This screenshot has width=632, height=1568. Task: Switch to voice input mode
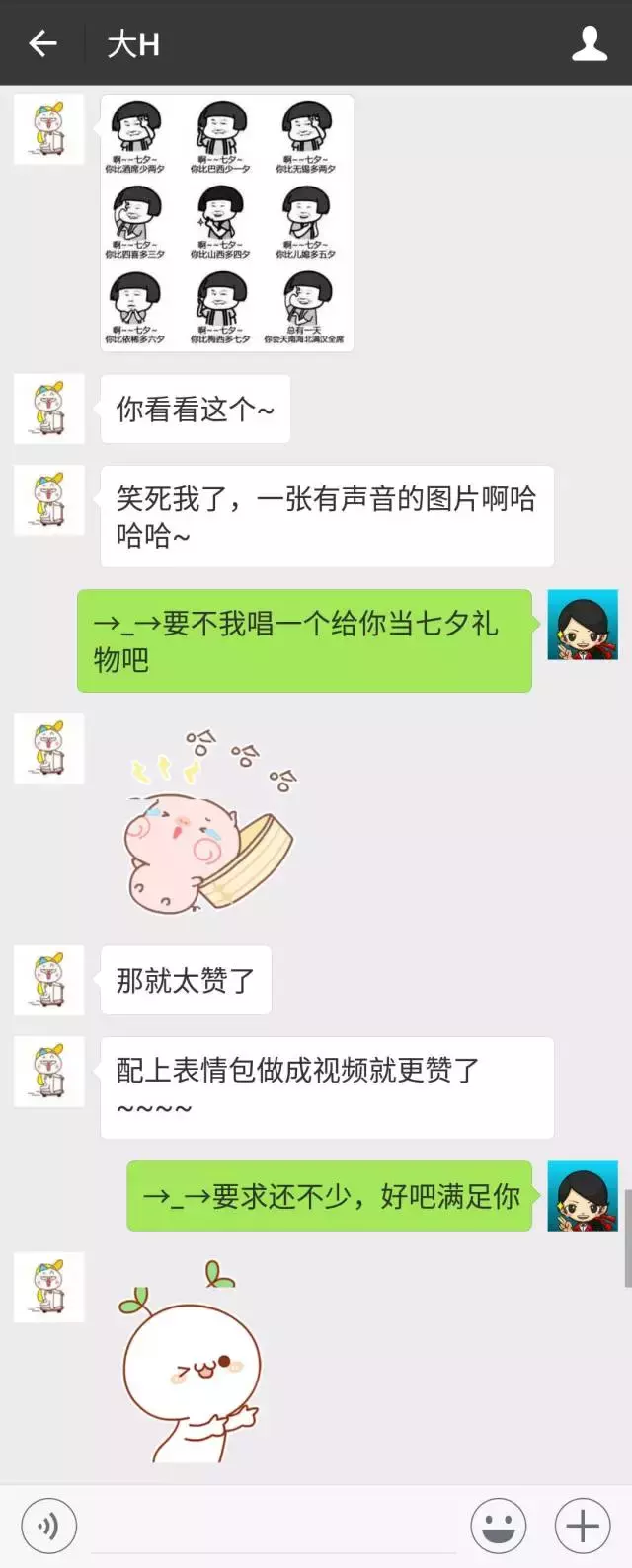(47, 1527)
